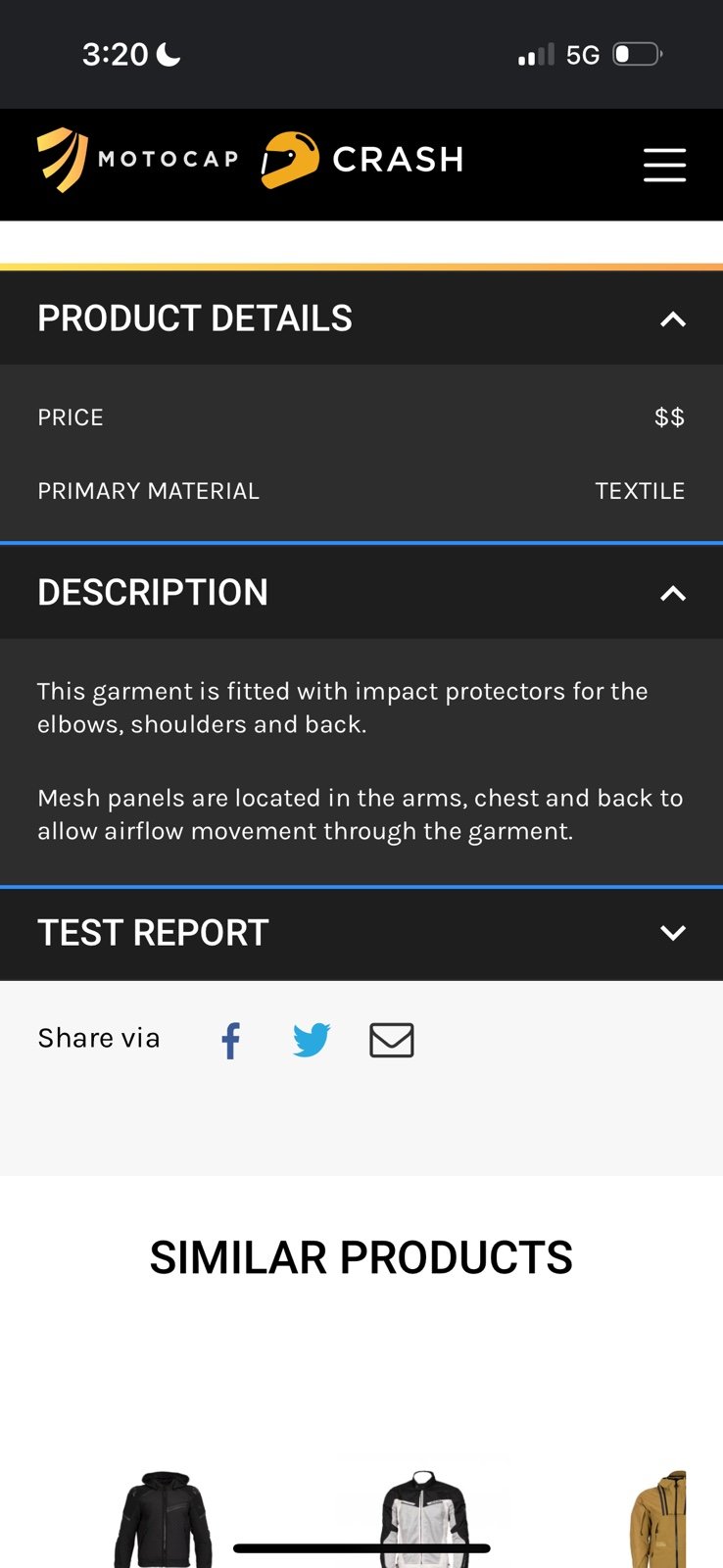This screenshot has width=723, height=1568.
Task: Expand the Test Report section
Action: 361,933
